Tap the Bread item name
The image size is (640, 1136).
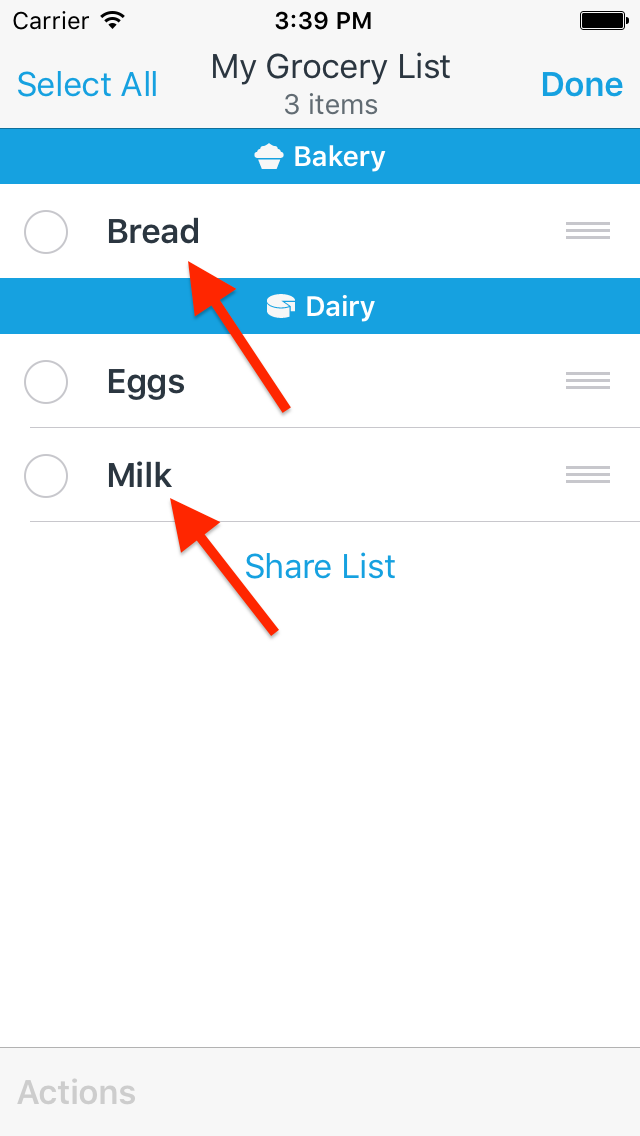[x=153, y=231]
